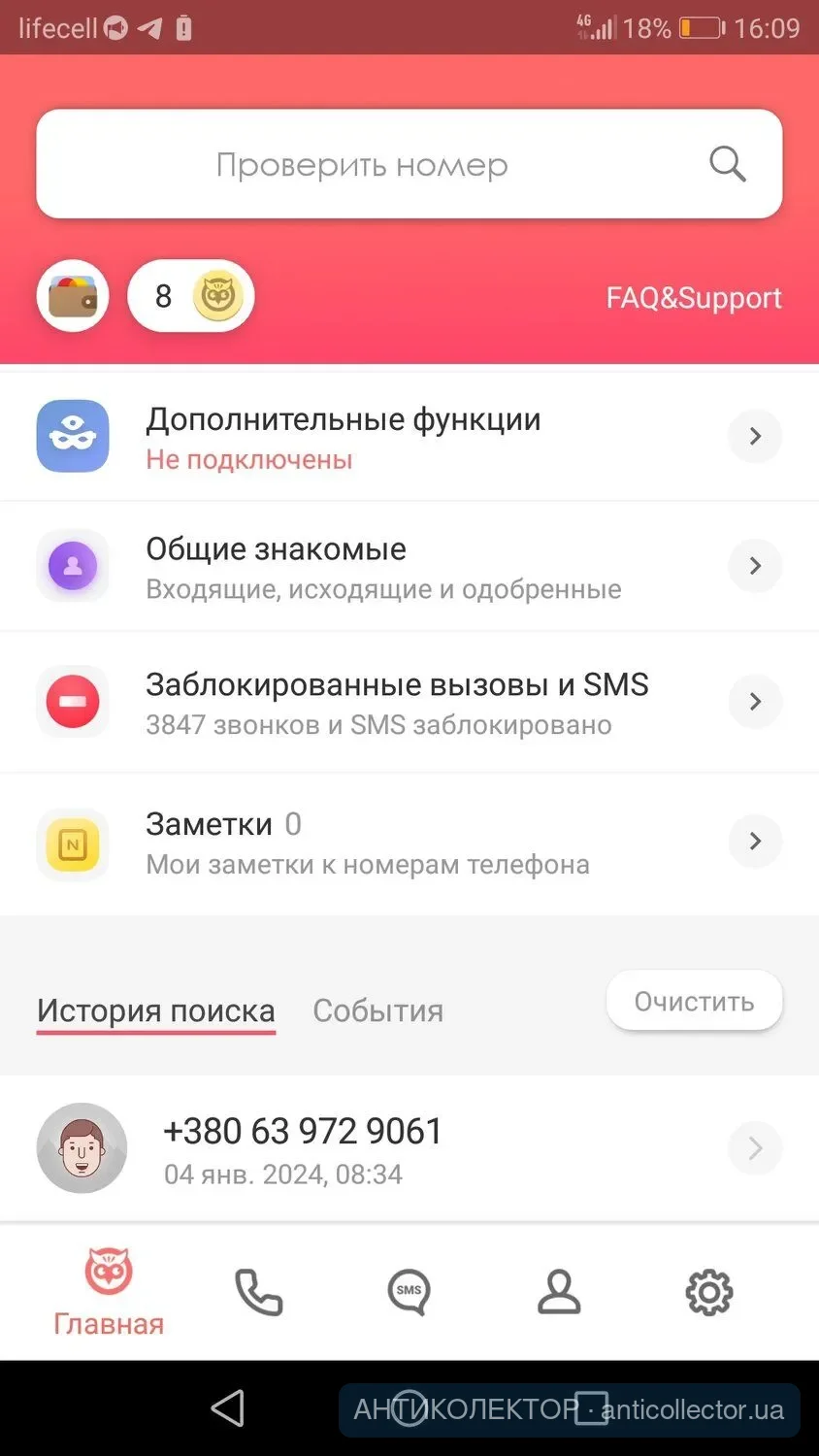Open Общие знакомые row
Image resolution: width=819 pixels, height=1456 pixels.
(x=408, y=567)
